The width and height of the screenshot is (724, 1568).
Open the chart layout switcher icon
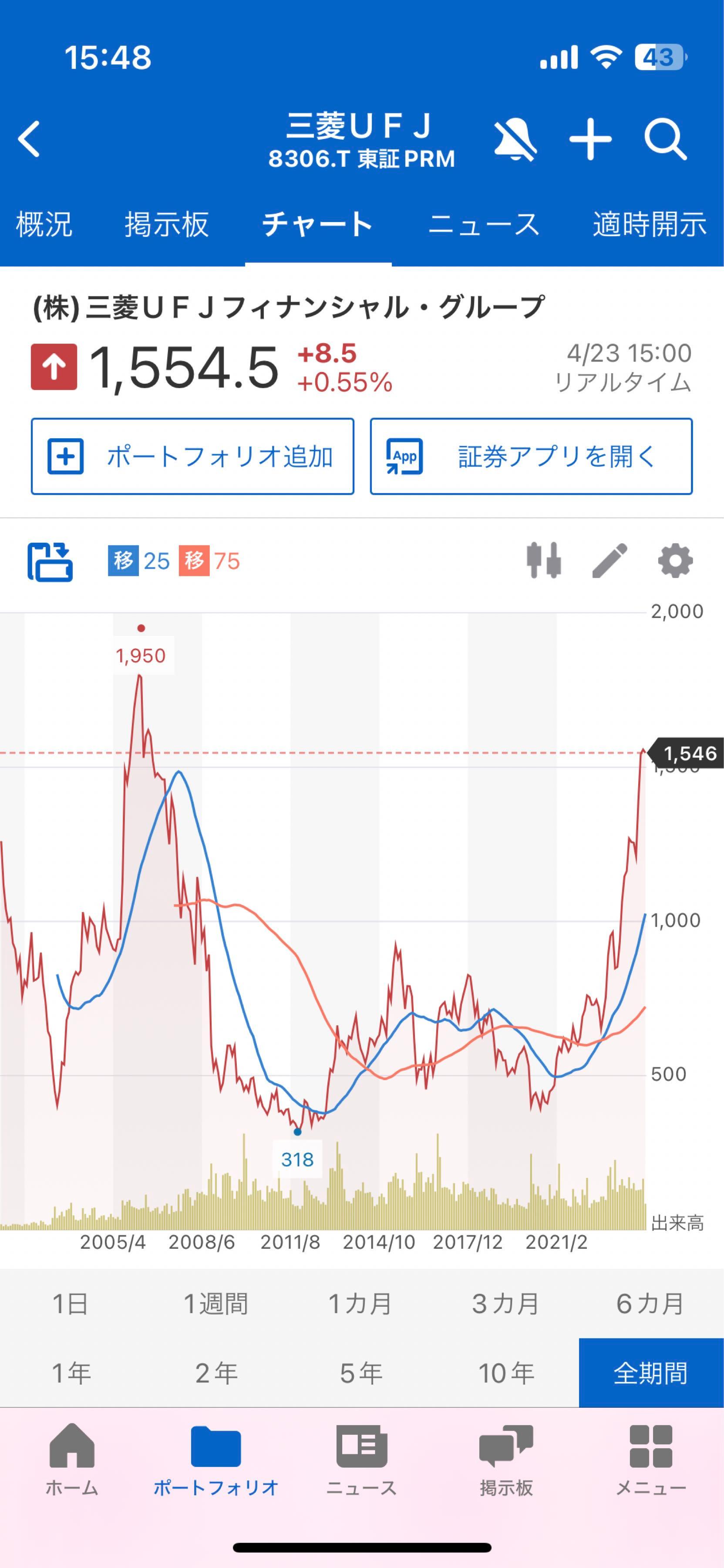[52, 561]
